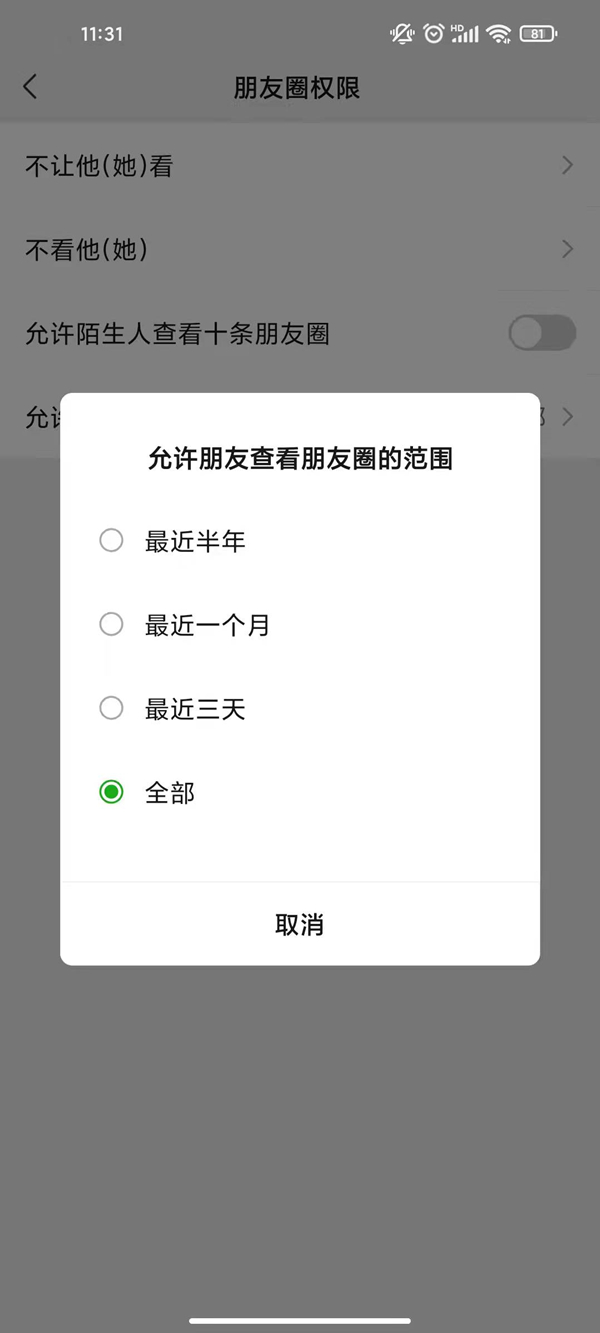
Task: Tap 取消 to dismiss the dialog
Action: pyautogui.click(x=299, y=925)
